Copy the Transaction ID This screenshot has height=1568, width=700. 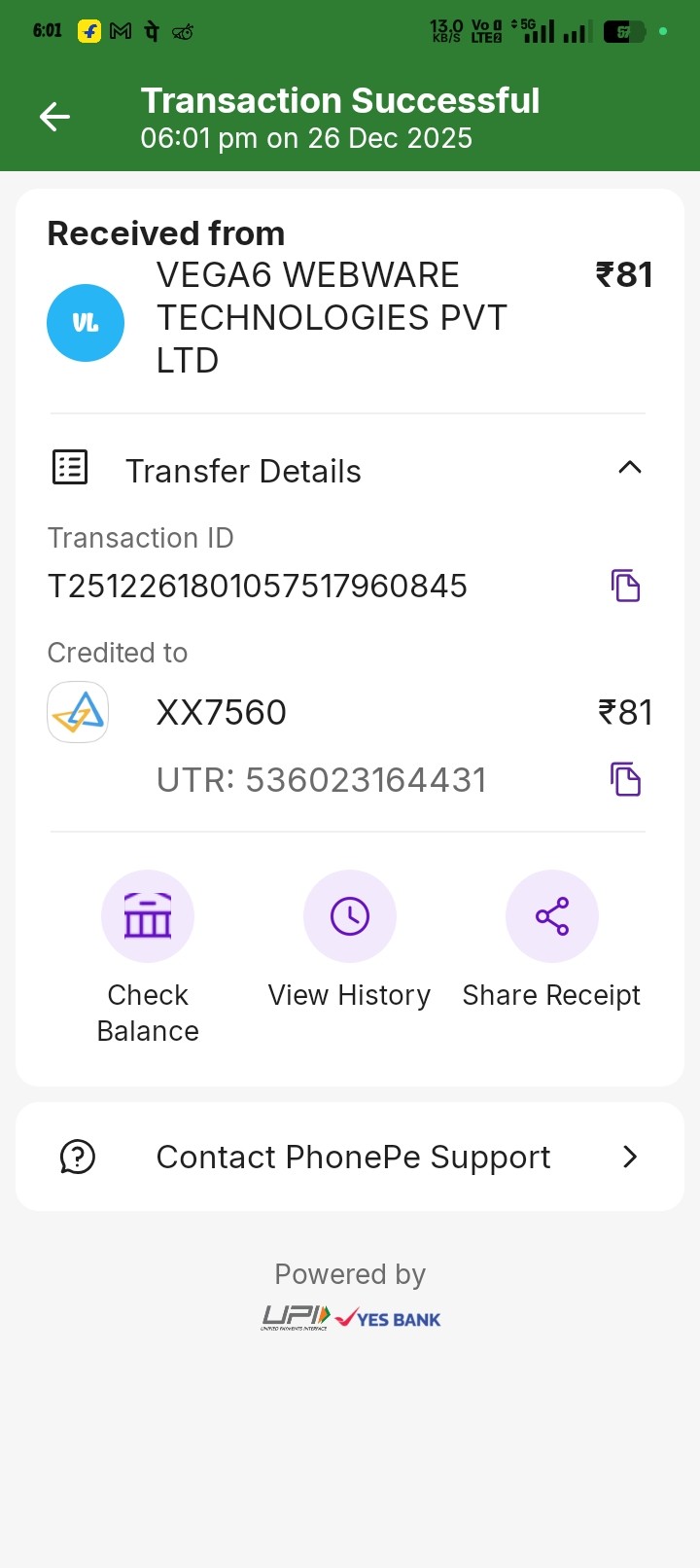(x=625, y=586)
